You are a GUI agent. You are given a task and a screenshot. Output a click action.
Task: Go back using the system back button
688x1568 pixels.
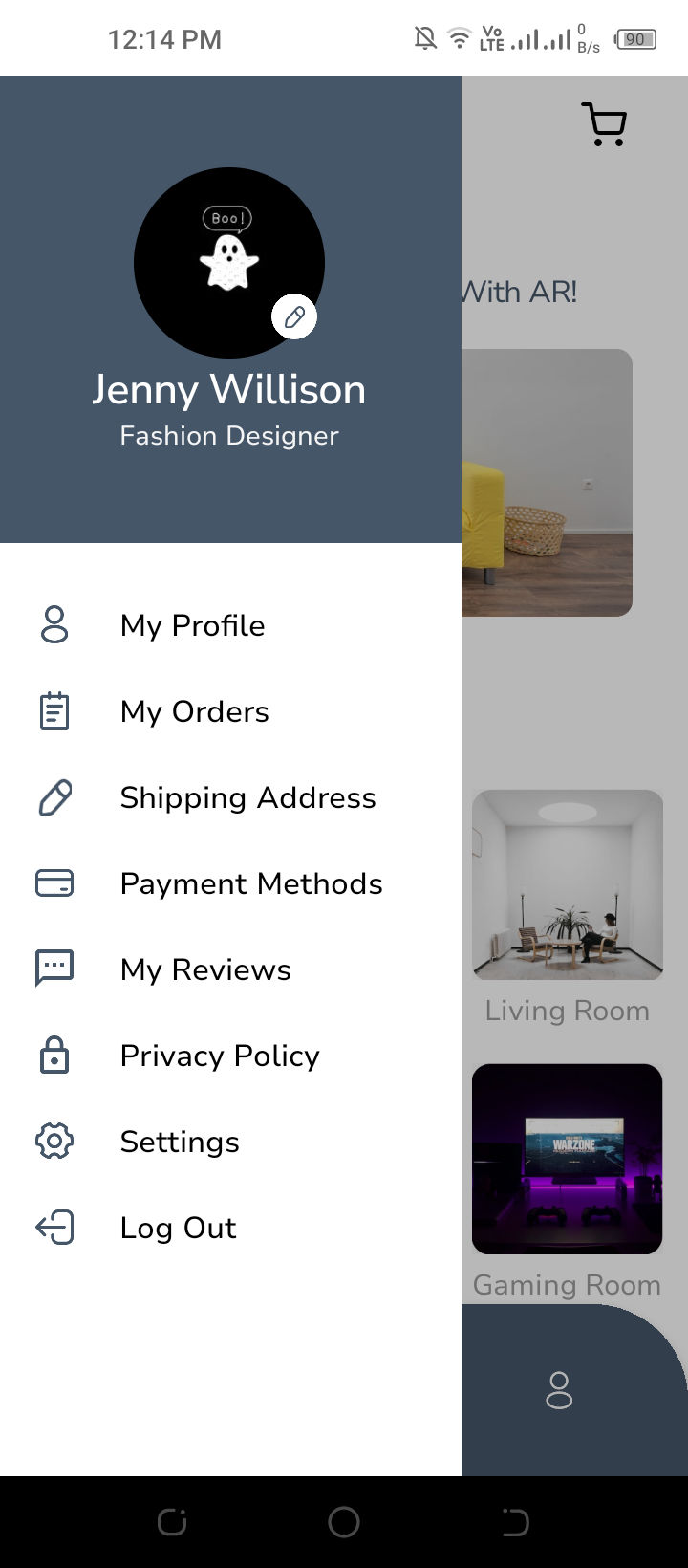515,1522
